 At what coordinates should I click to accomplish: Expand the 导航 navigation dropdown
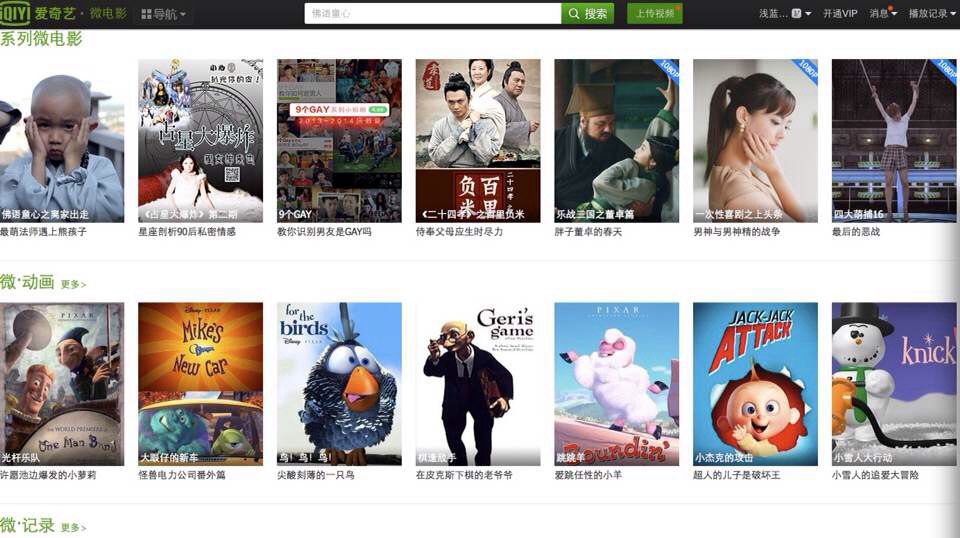pos(162,14)
